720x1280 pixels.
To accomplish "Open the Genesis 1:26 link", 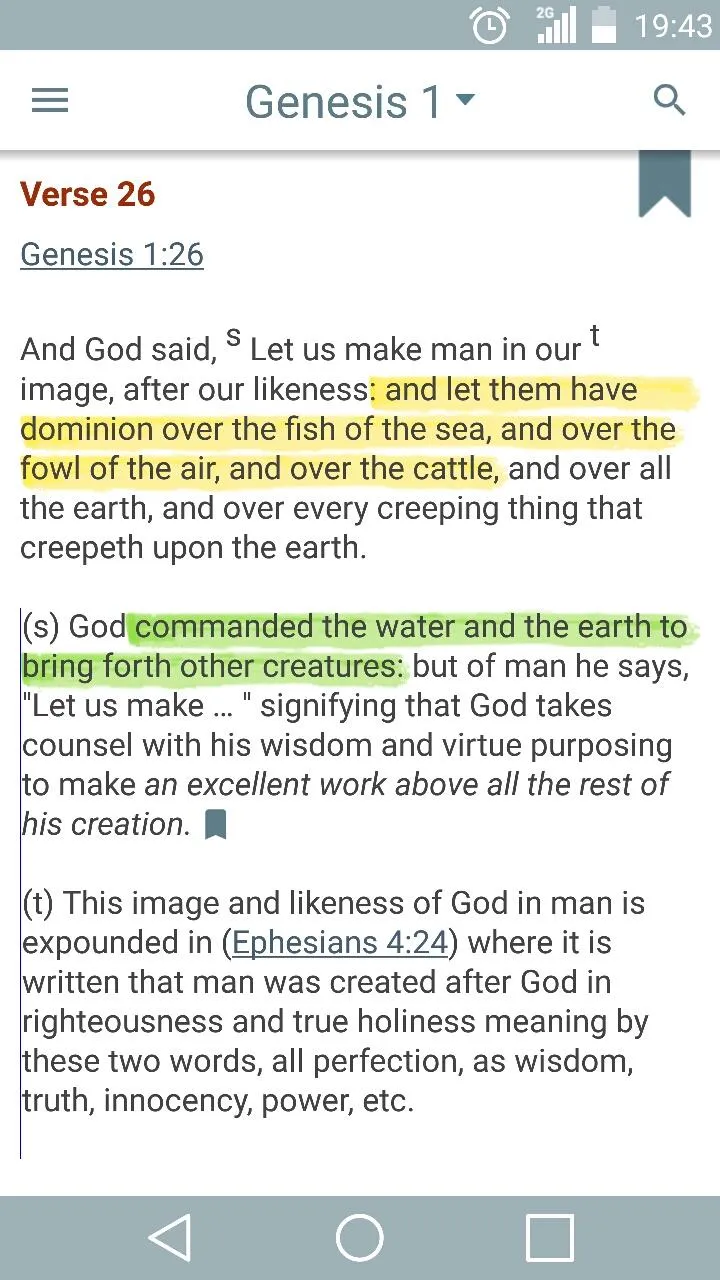I will click(x=112, y=254).
